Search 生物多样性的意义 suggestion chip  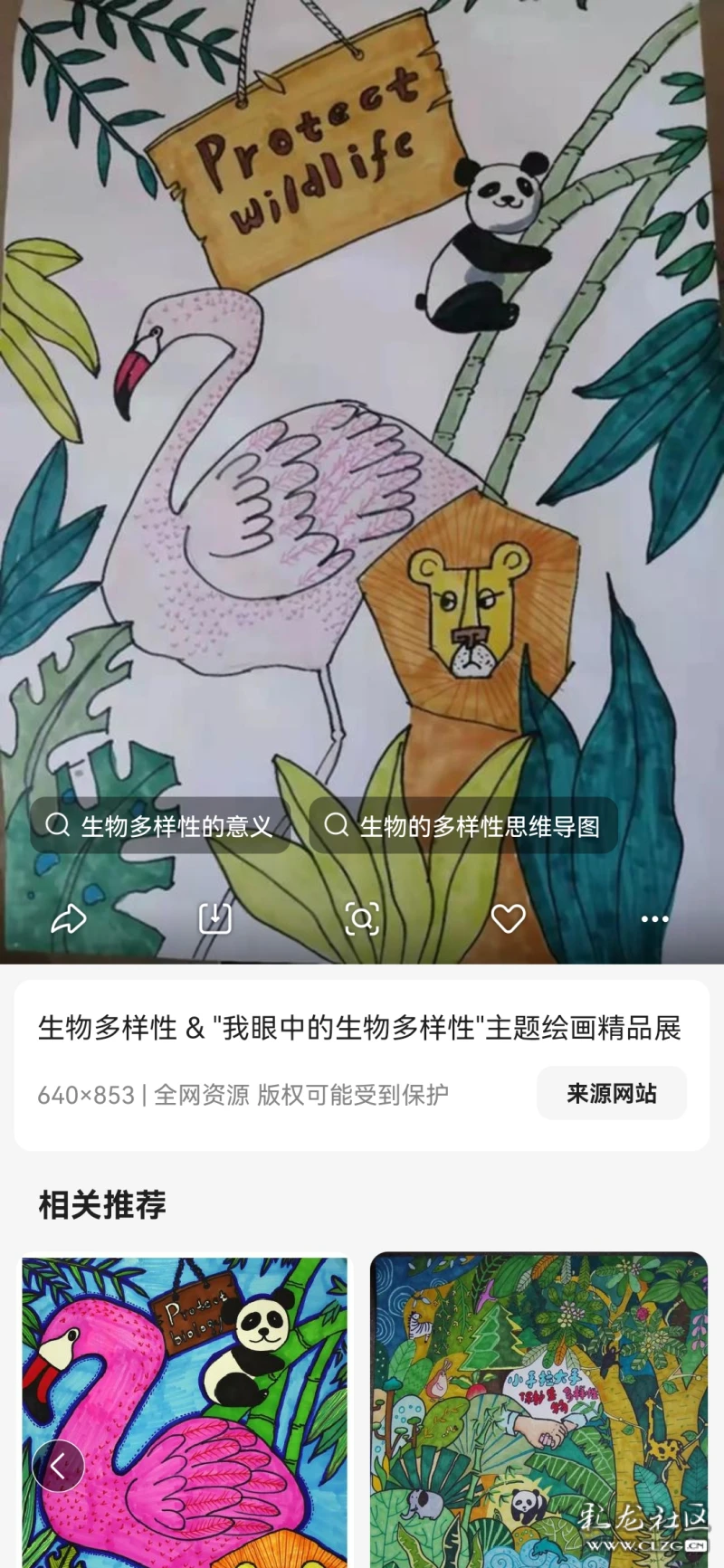(160, 826)
